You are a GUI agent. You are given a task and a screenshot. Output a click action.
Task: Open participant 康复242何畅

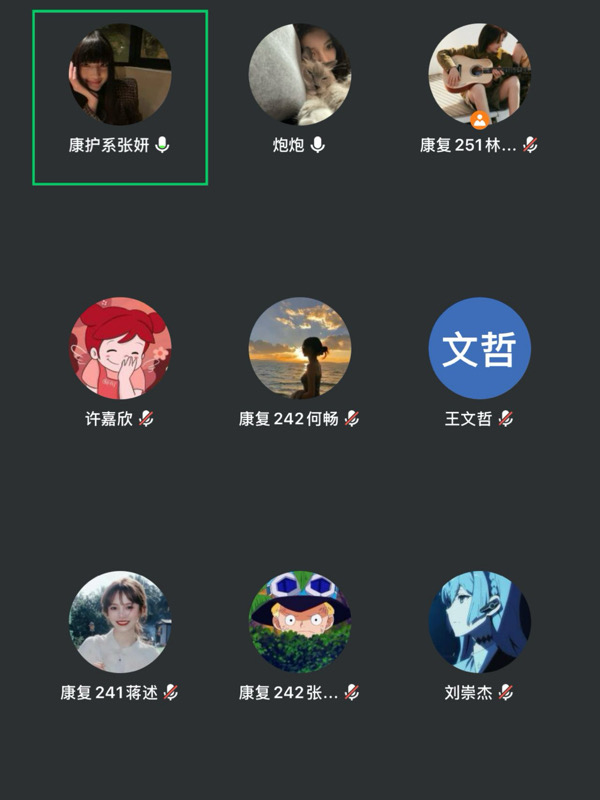pos(300,348)
